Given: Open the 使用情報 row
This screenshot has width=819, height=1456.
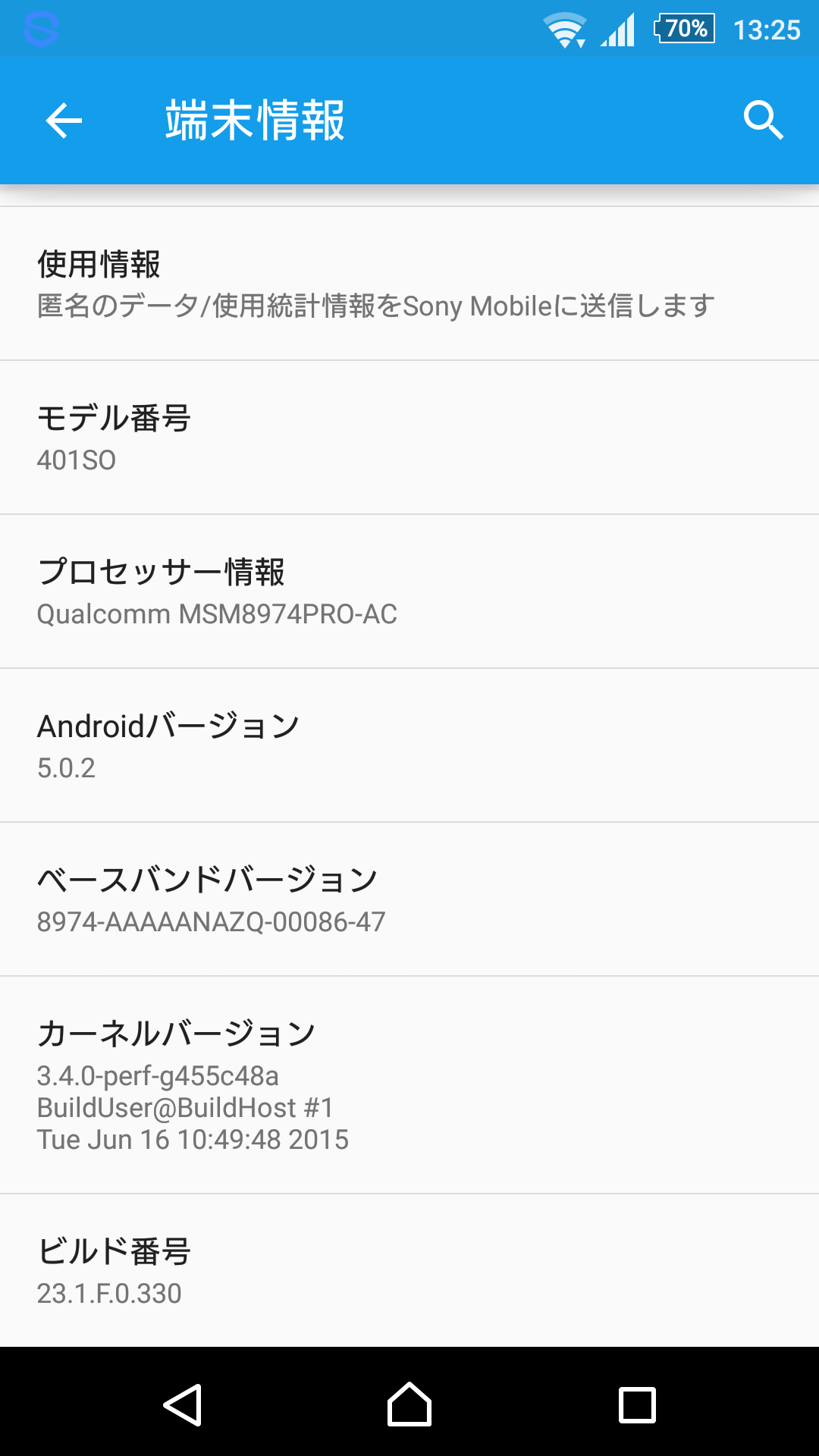Looking at the screenshot, I should point(409,284).
